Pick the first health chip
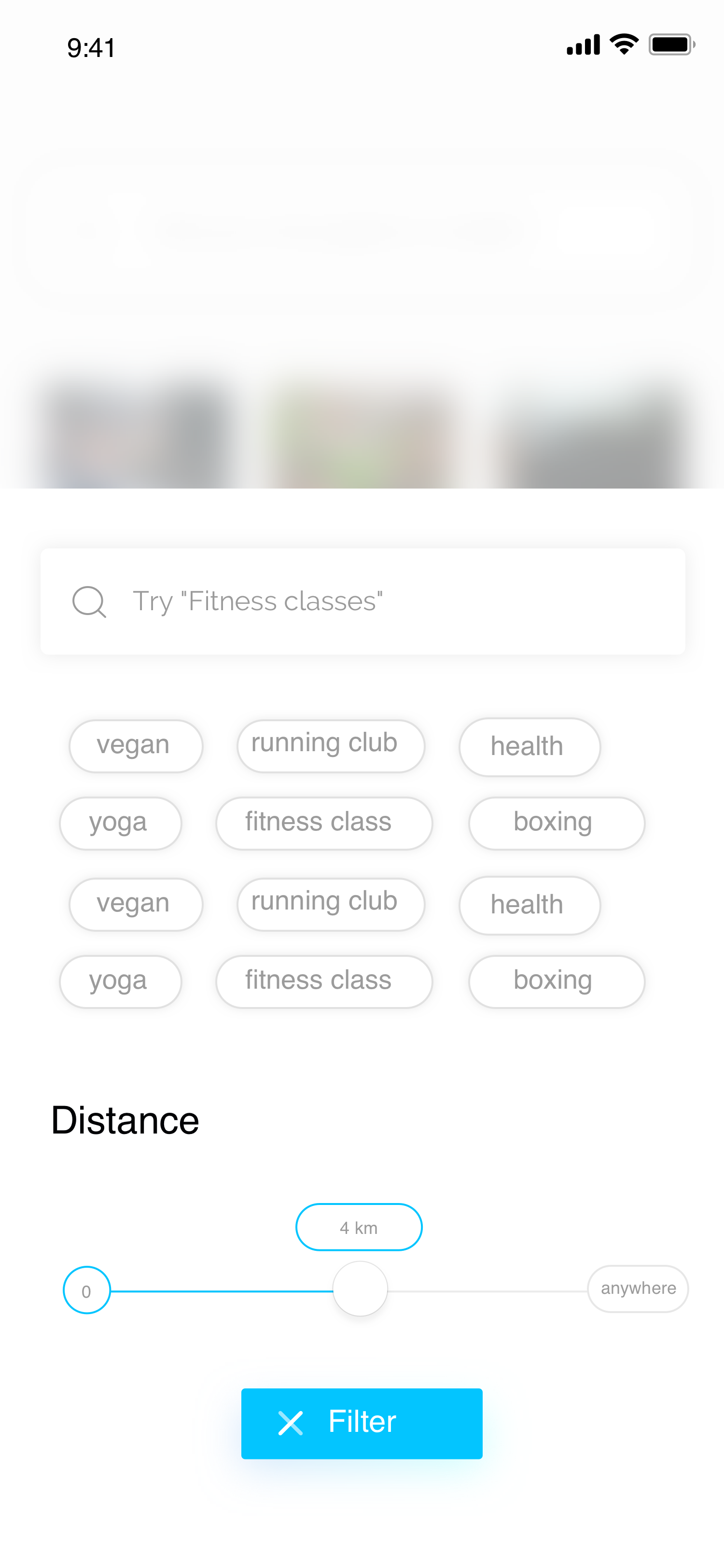724x1568 pixels. [x=529, y=747]
